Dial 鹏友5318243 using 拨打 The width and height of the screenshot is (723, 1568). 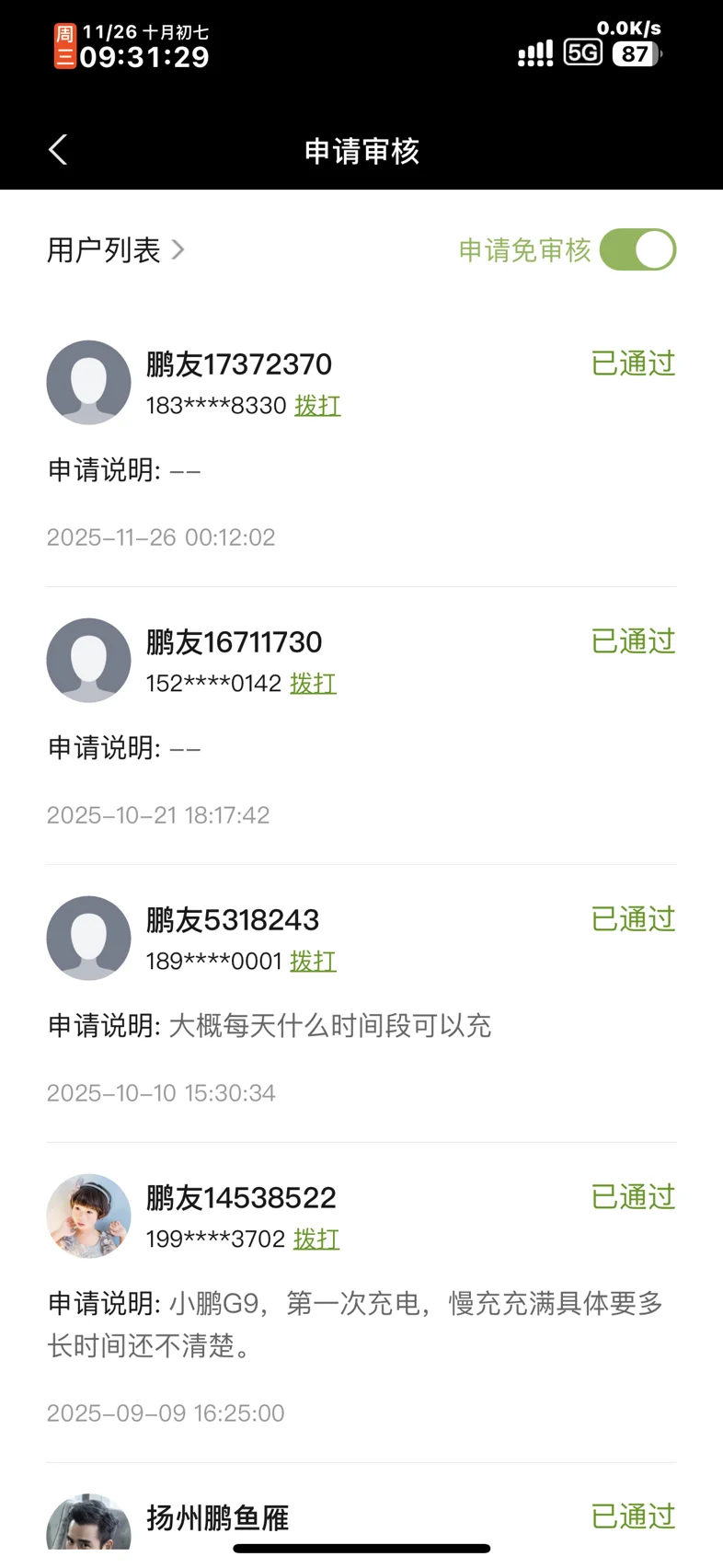[x=313, y=962]
